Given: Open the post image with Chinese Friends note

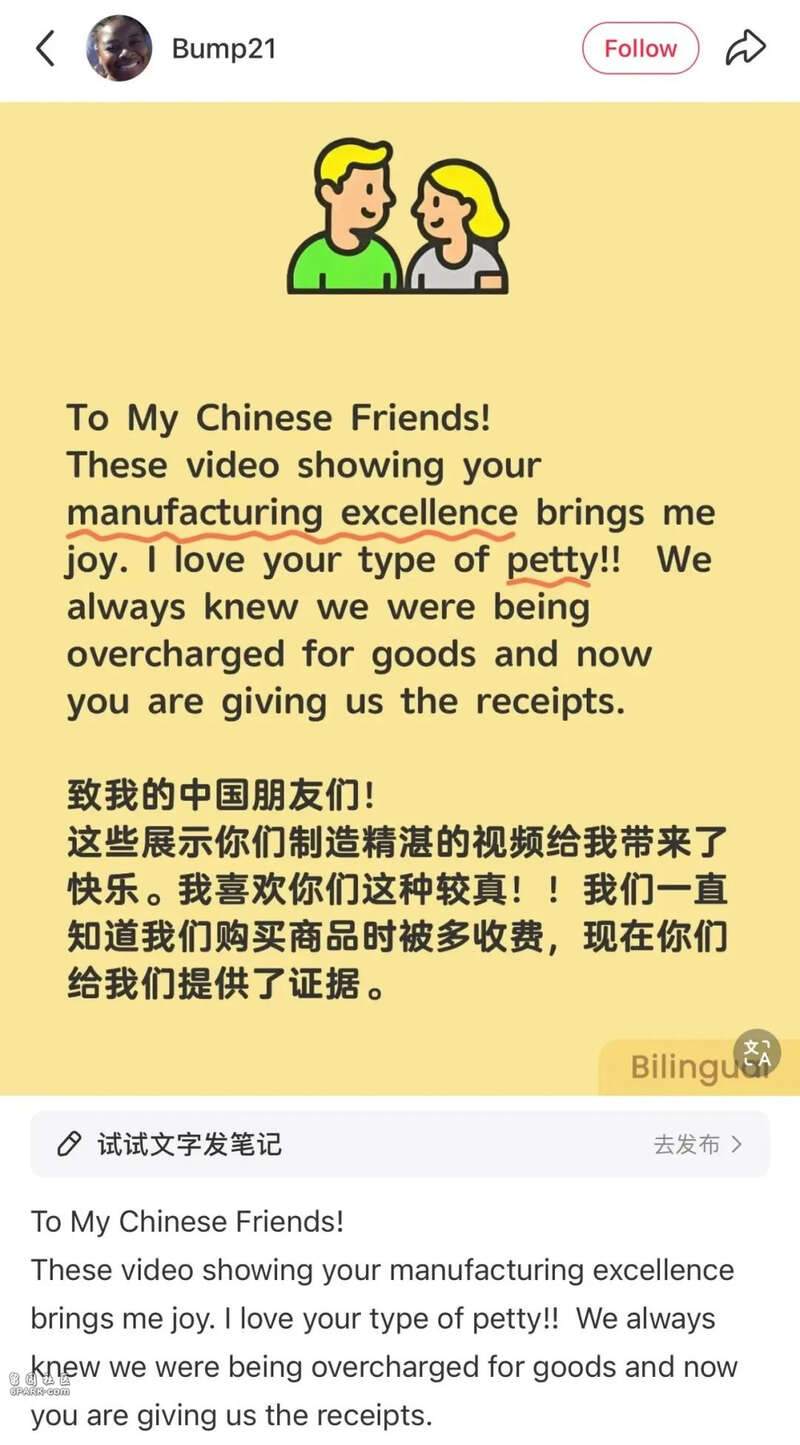Looking at the screenshot, I should tap(400, 600).
